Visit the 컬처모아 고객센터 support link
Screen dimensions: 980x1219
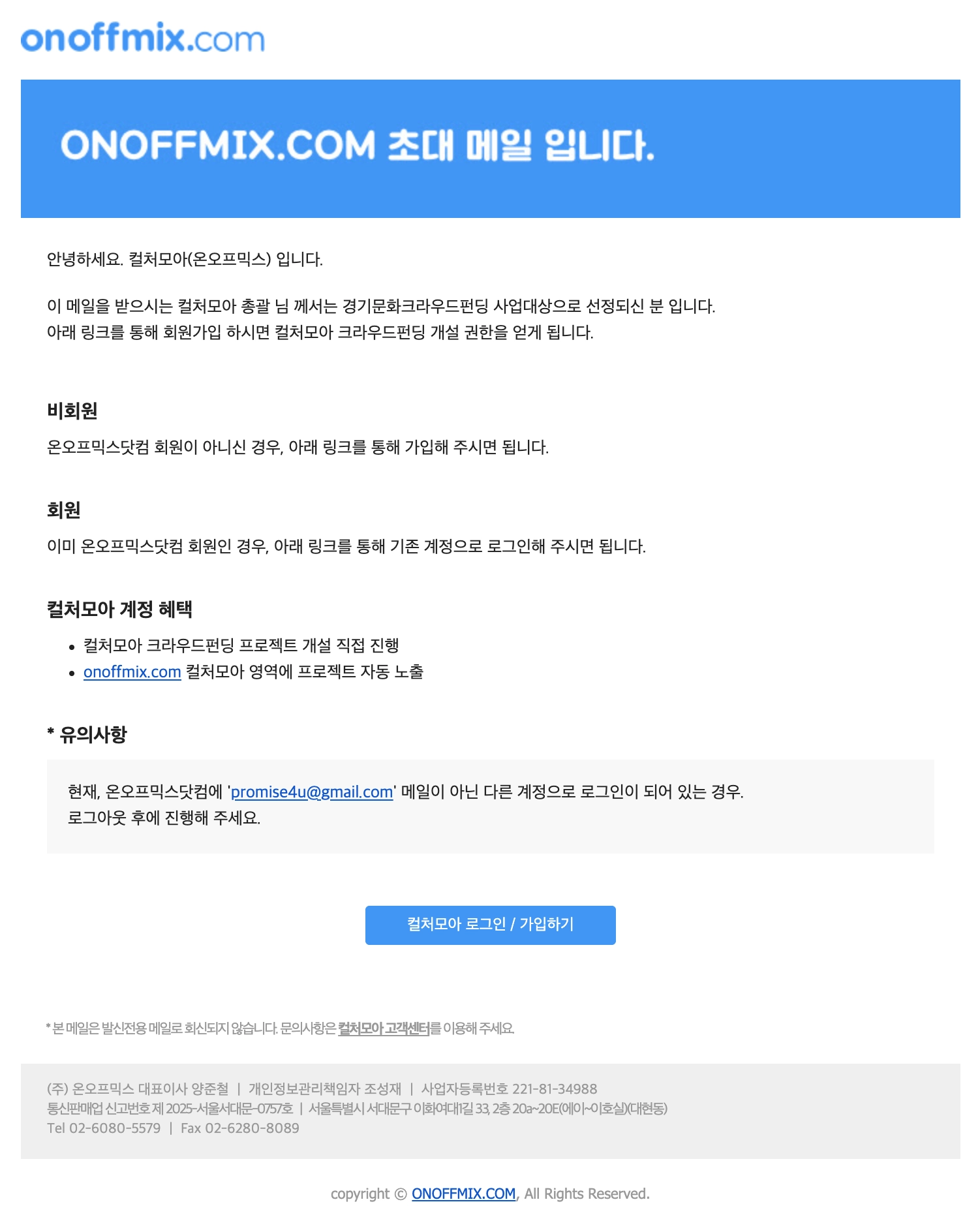(384, 1028)
